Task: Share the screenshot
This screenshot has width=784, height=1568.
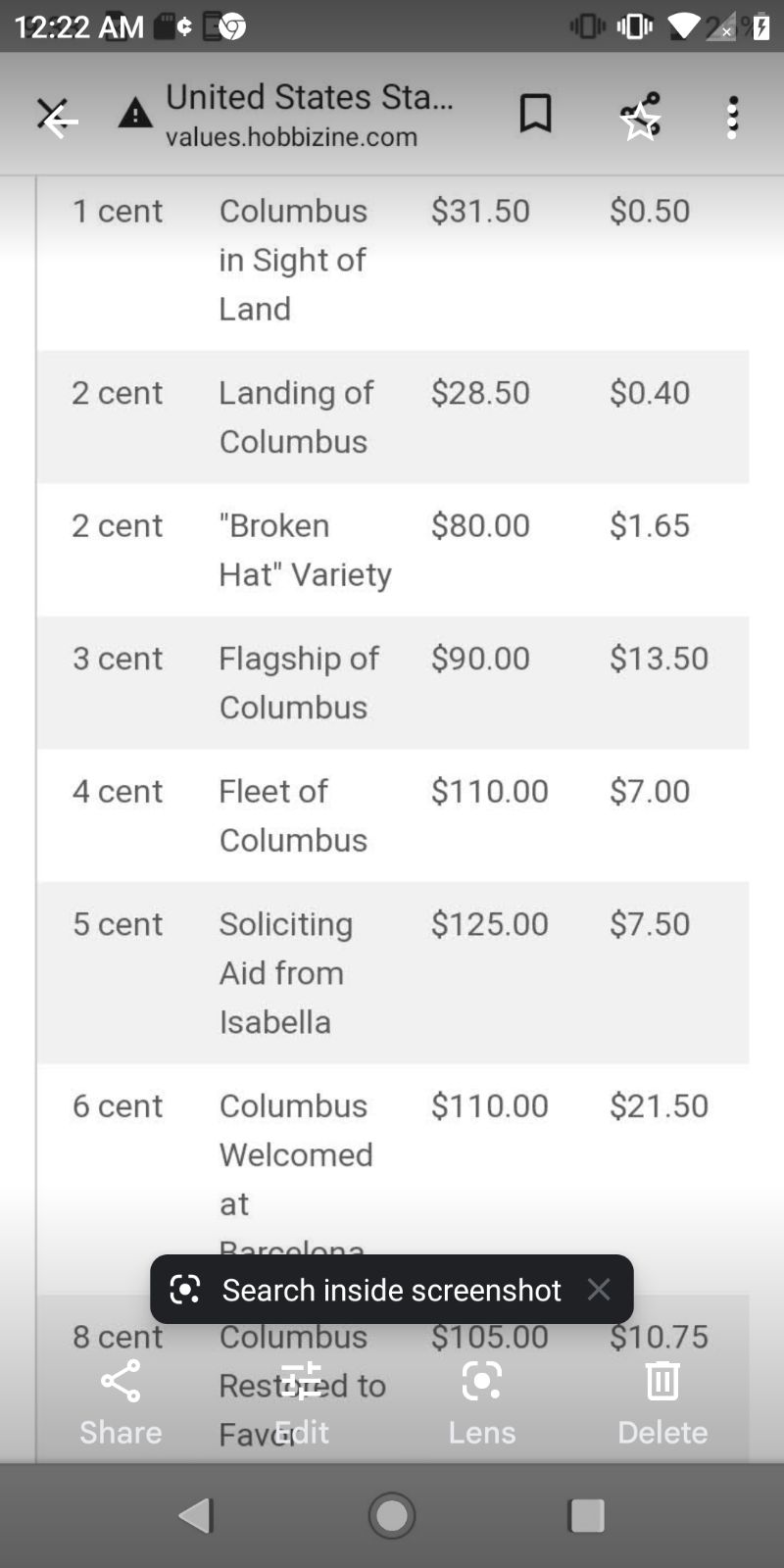Action: 121,1403
